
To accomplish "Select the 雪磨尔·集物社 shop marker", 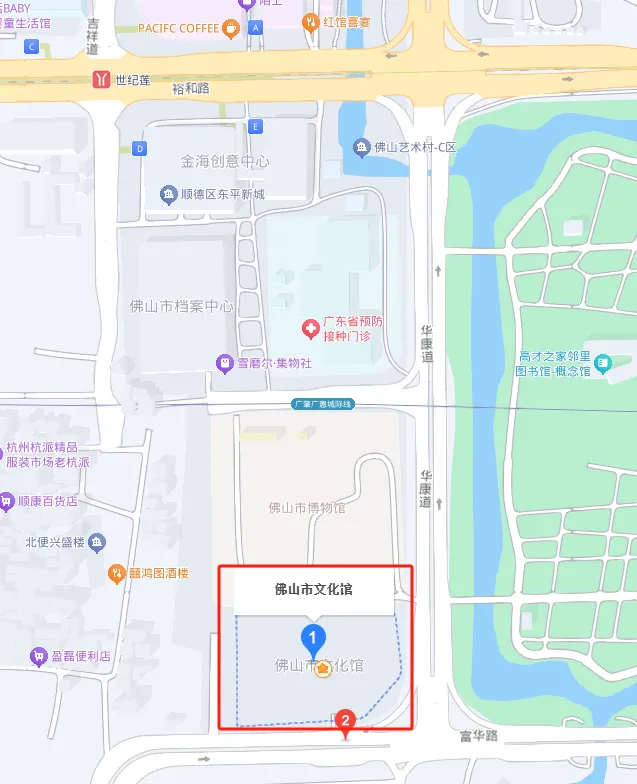I will tap(224, 362).
